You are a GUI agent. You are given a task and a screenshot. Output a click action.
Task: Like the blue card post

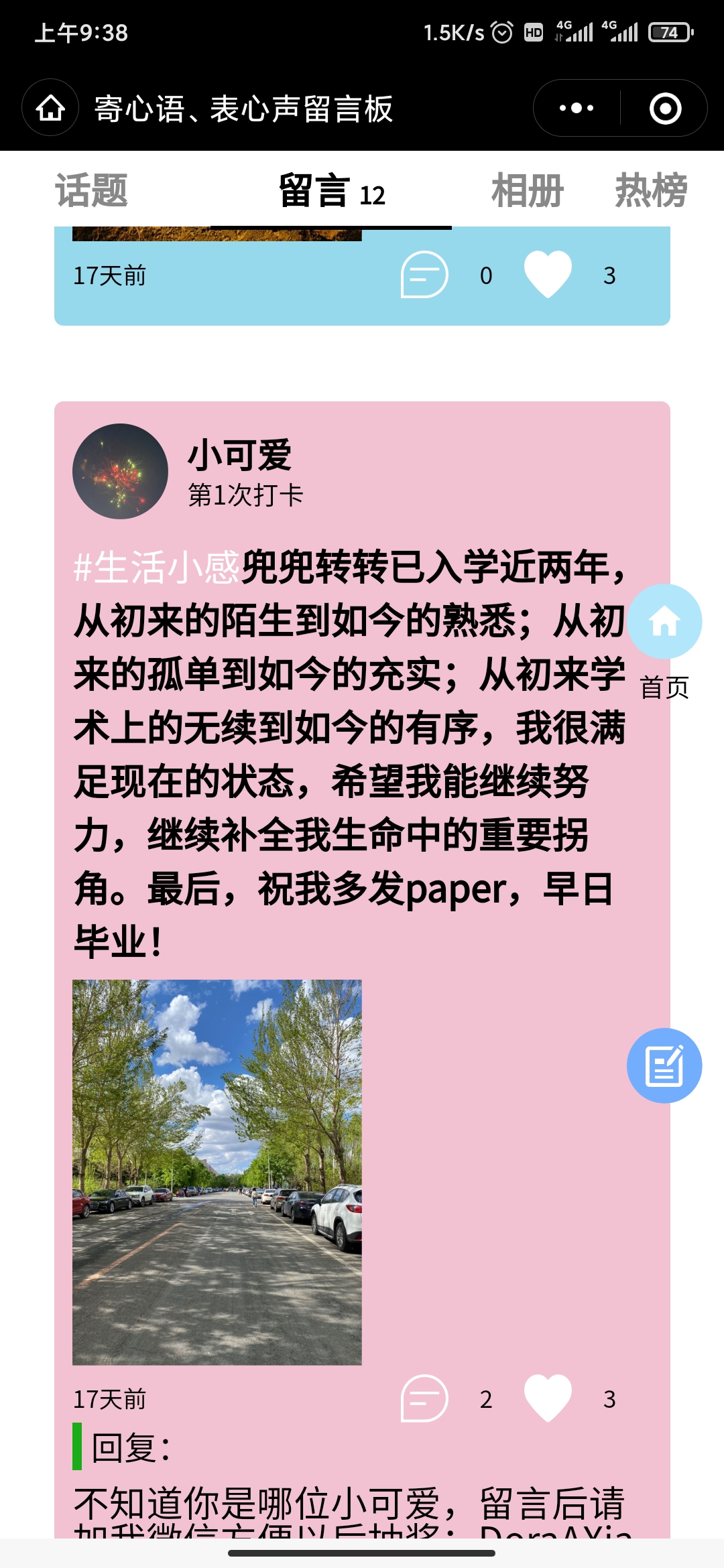click(548, 275)
